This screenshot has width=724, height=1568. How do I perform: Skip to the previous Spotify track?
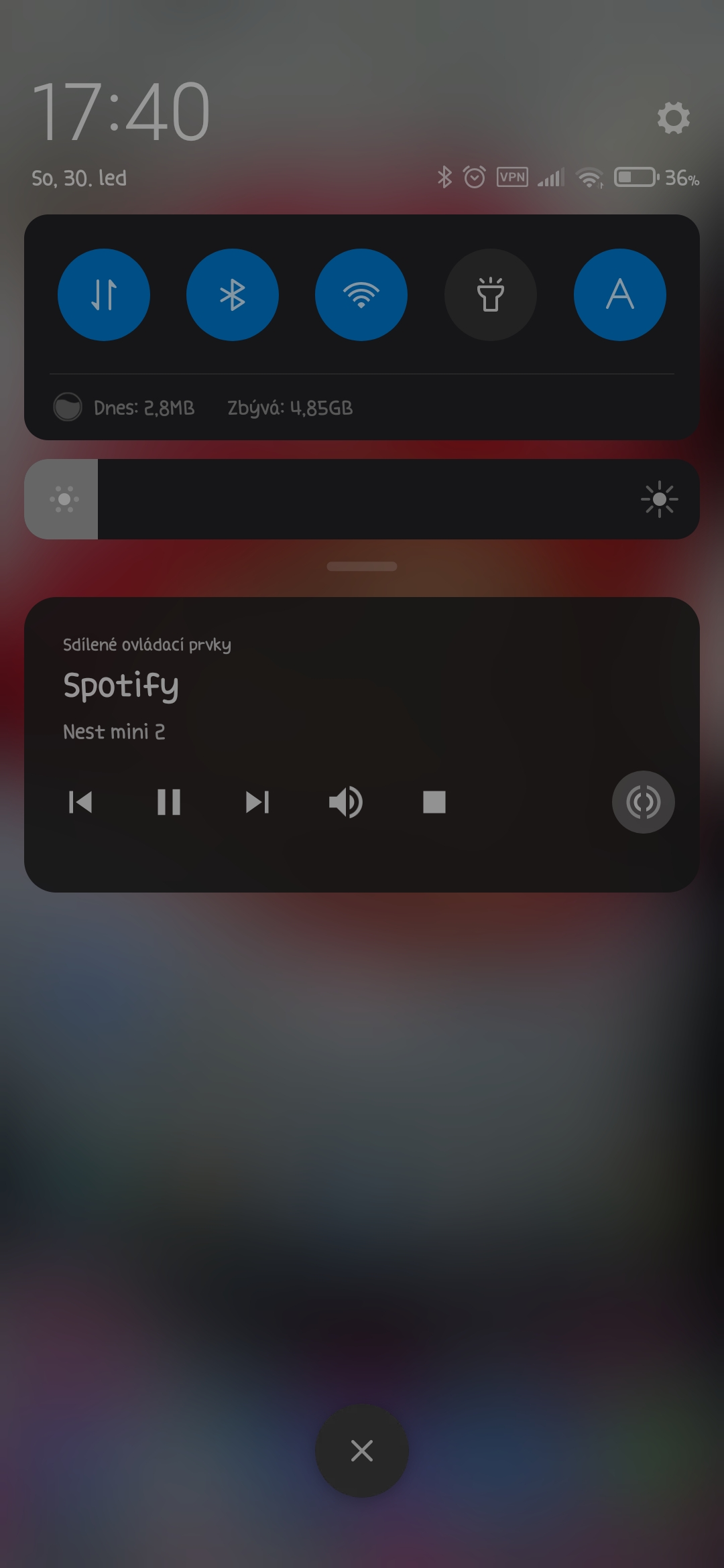80,802
